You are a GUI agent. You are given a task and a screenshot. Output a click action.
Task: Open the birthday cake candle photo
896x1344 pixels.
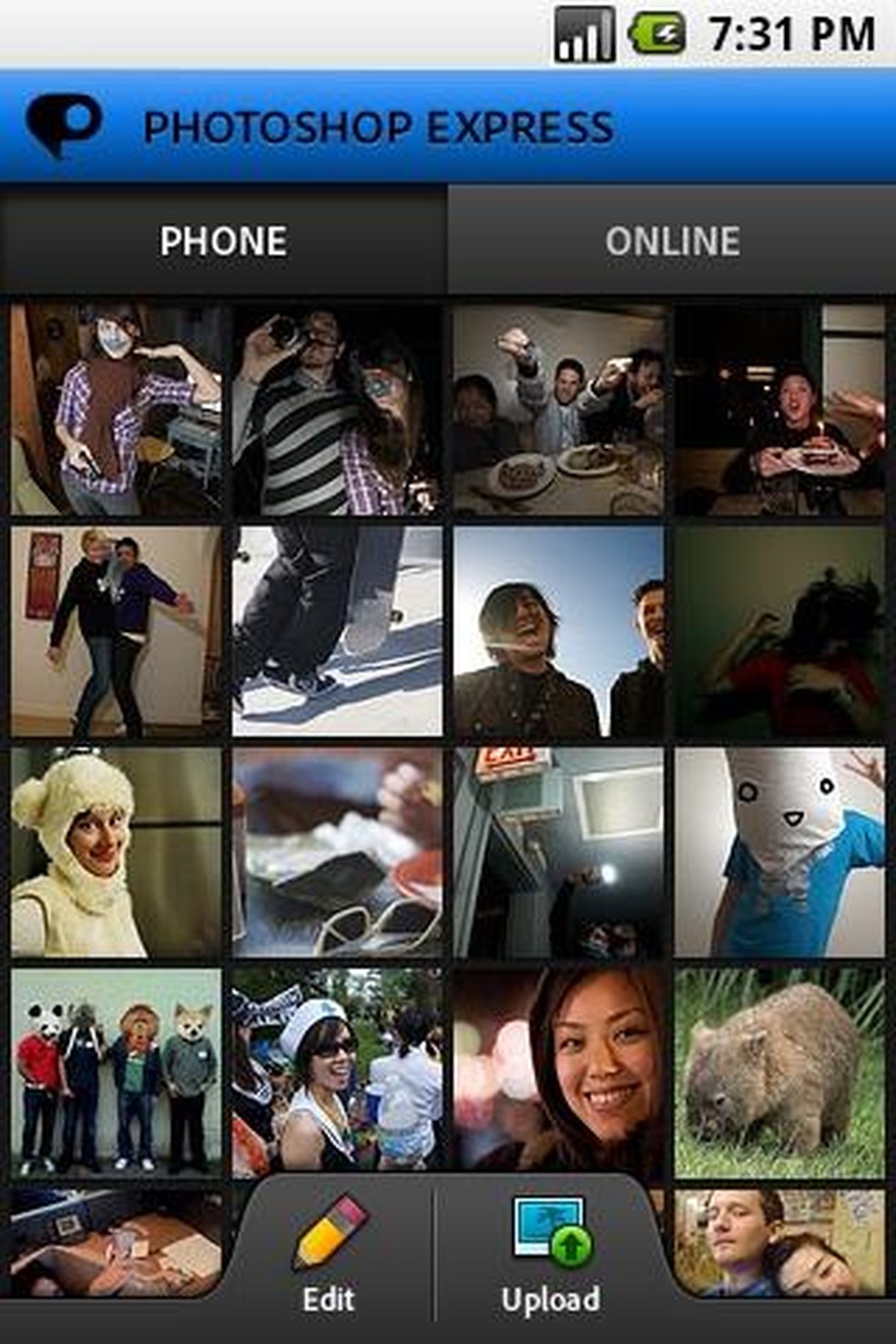[x=779, y=410]
